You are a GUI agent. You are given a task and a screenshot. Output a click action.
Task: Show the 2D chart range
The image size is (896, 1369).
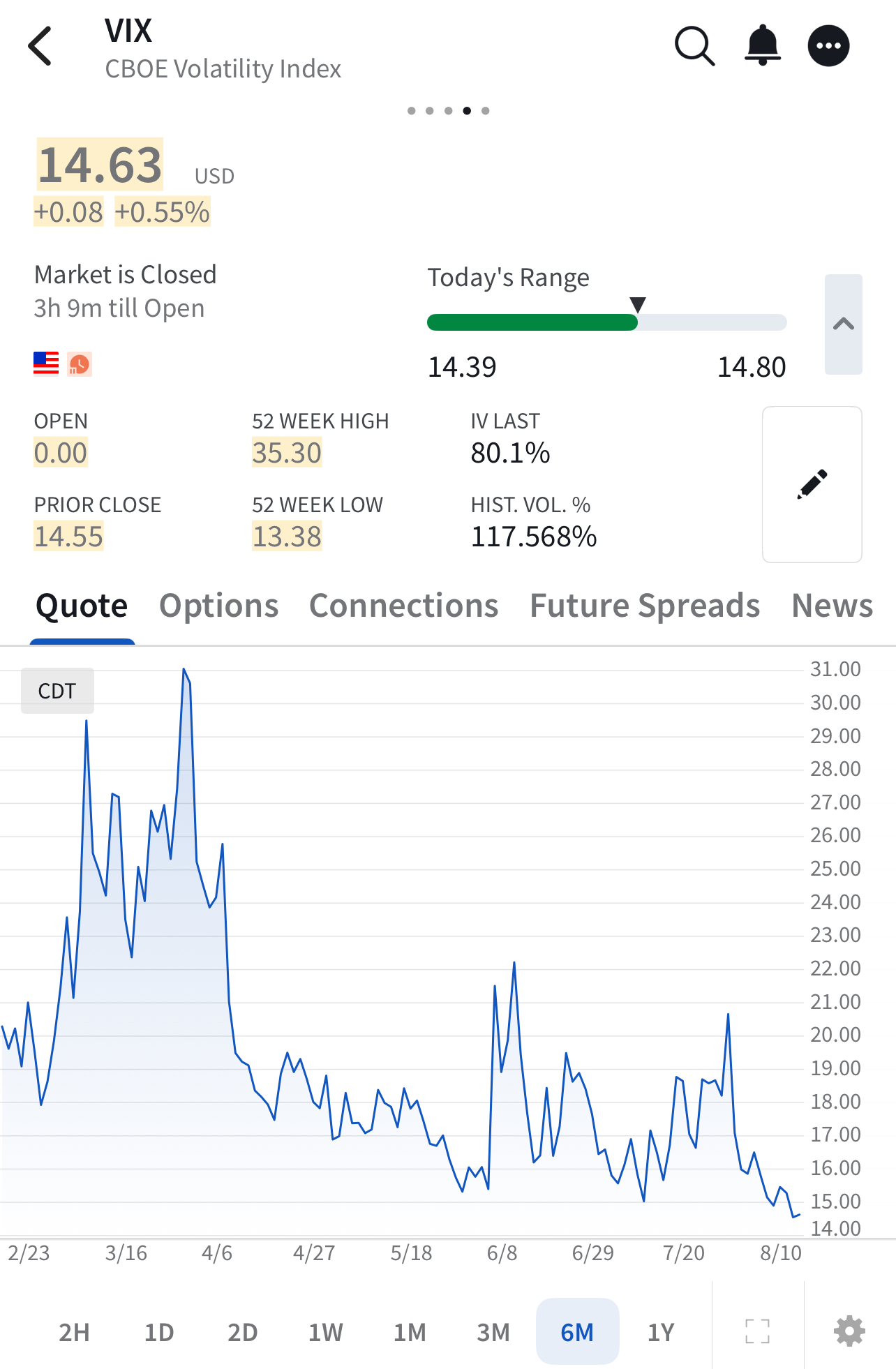pyautogui.click(x=243, y=1332)
